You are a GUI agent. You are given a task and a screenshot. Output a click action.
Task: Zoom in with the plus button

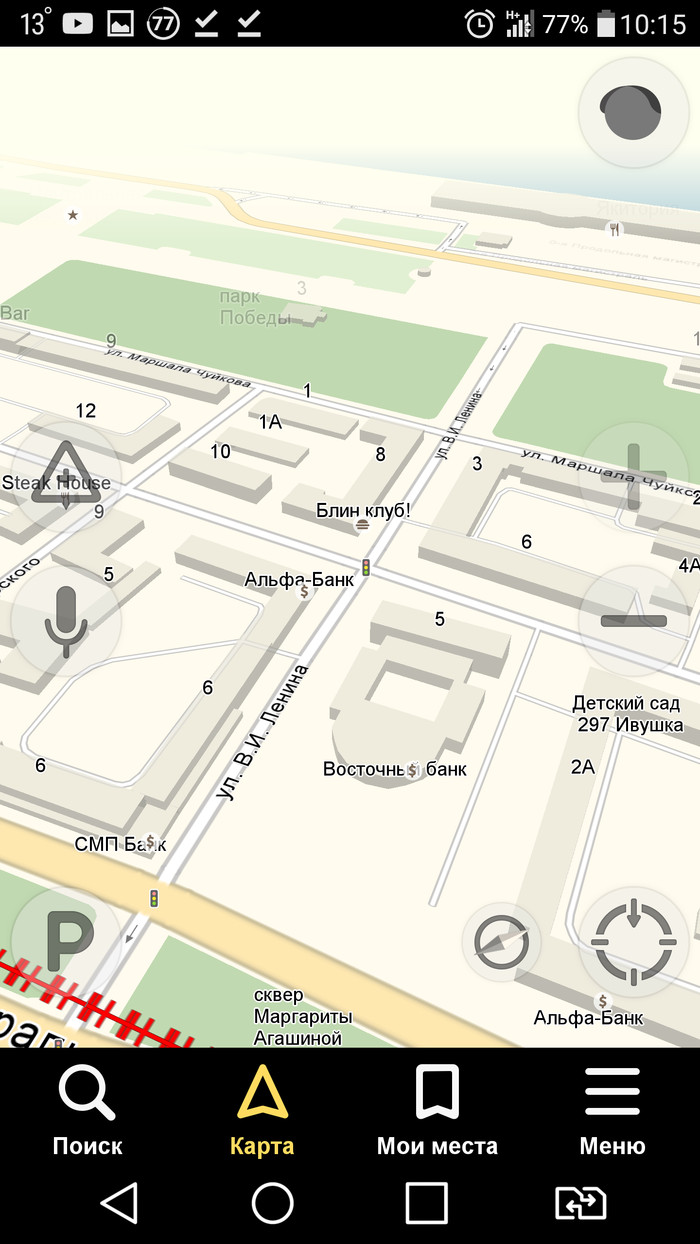point(633,477)
